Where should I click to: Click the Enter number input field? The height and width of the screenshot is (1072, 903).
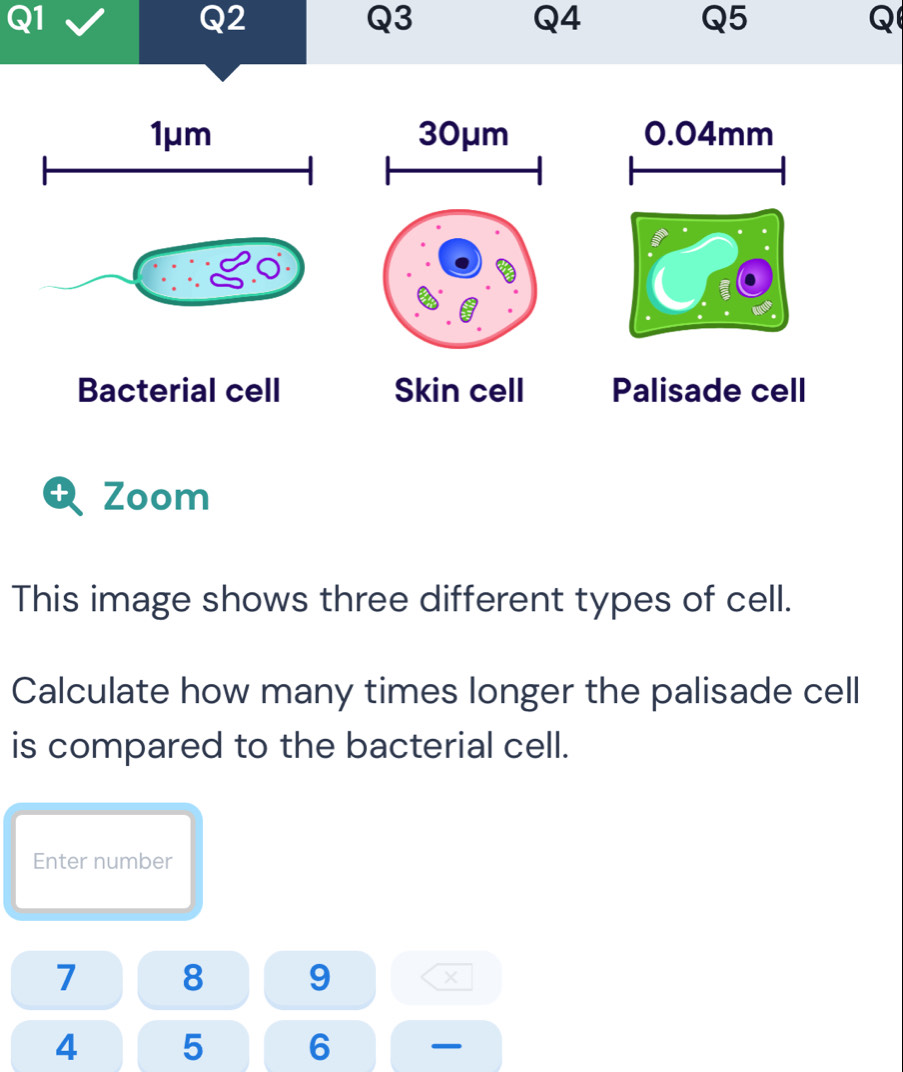(x=101, y=861)
